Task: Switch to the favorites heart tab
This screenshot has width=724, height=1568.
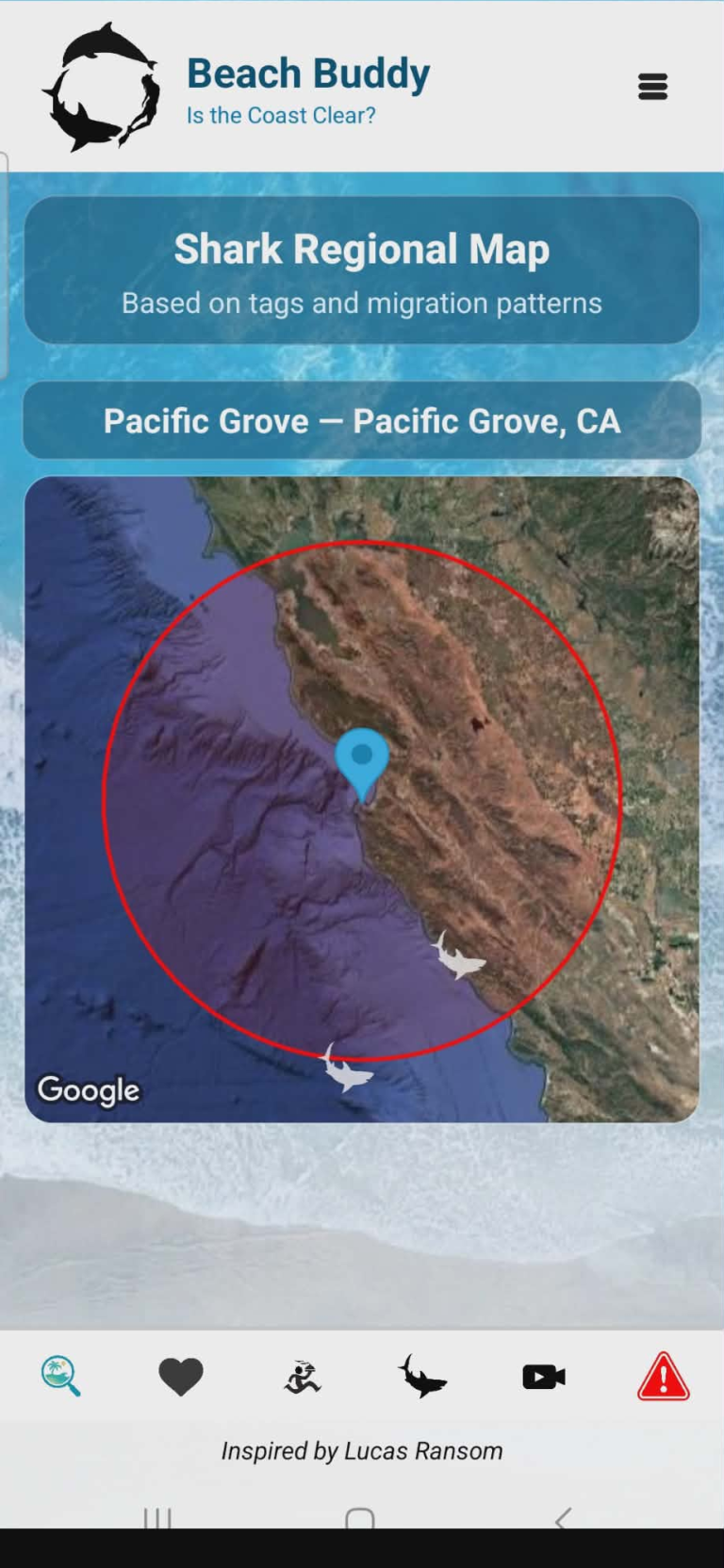Action: (x=181, y=1377)
